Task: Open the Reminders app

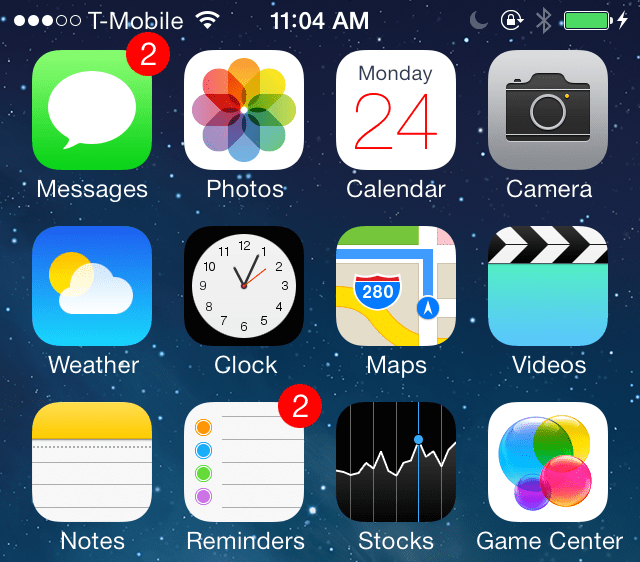Action: click(x=244, y=462)
